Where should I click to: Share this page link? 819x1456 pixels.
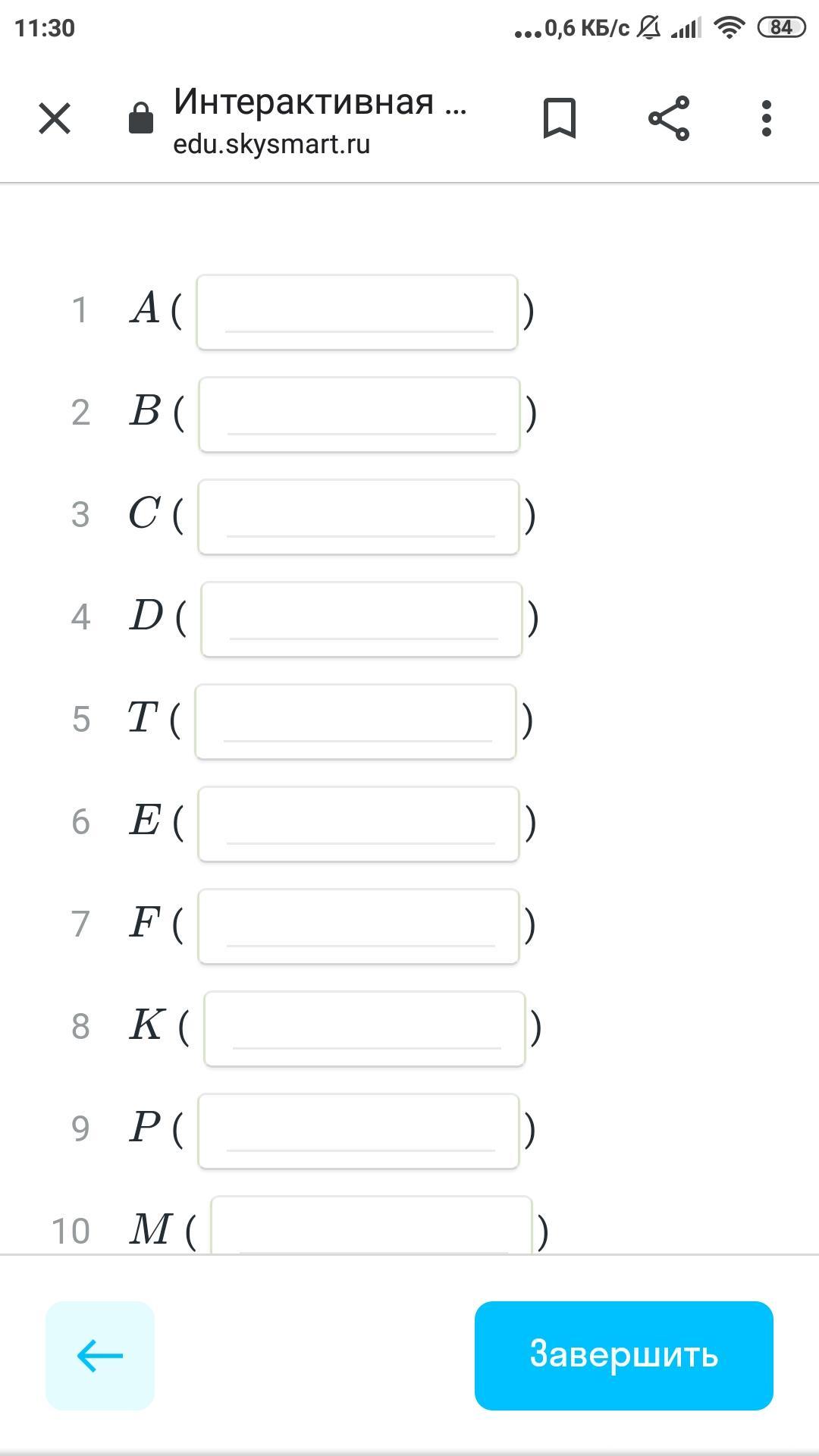point(669,119)
